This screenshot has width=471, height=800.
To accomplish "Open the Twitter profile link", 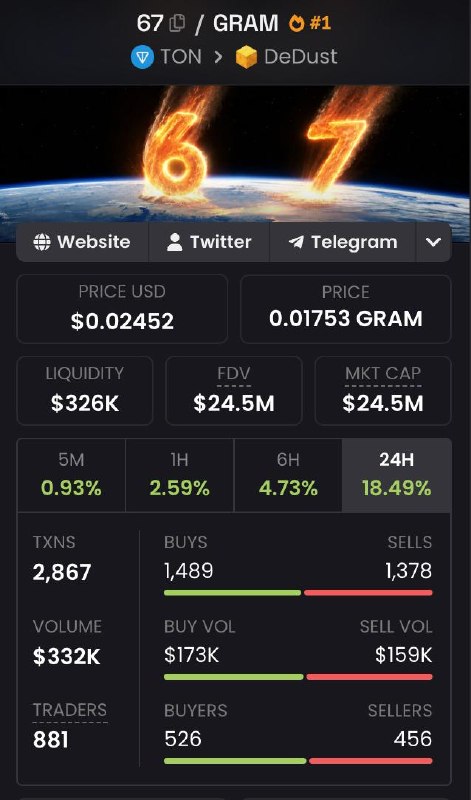I will pyautogui.click(x=209, y=242).
